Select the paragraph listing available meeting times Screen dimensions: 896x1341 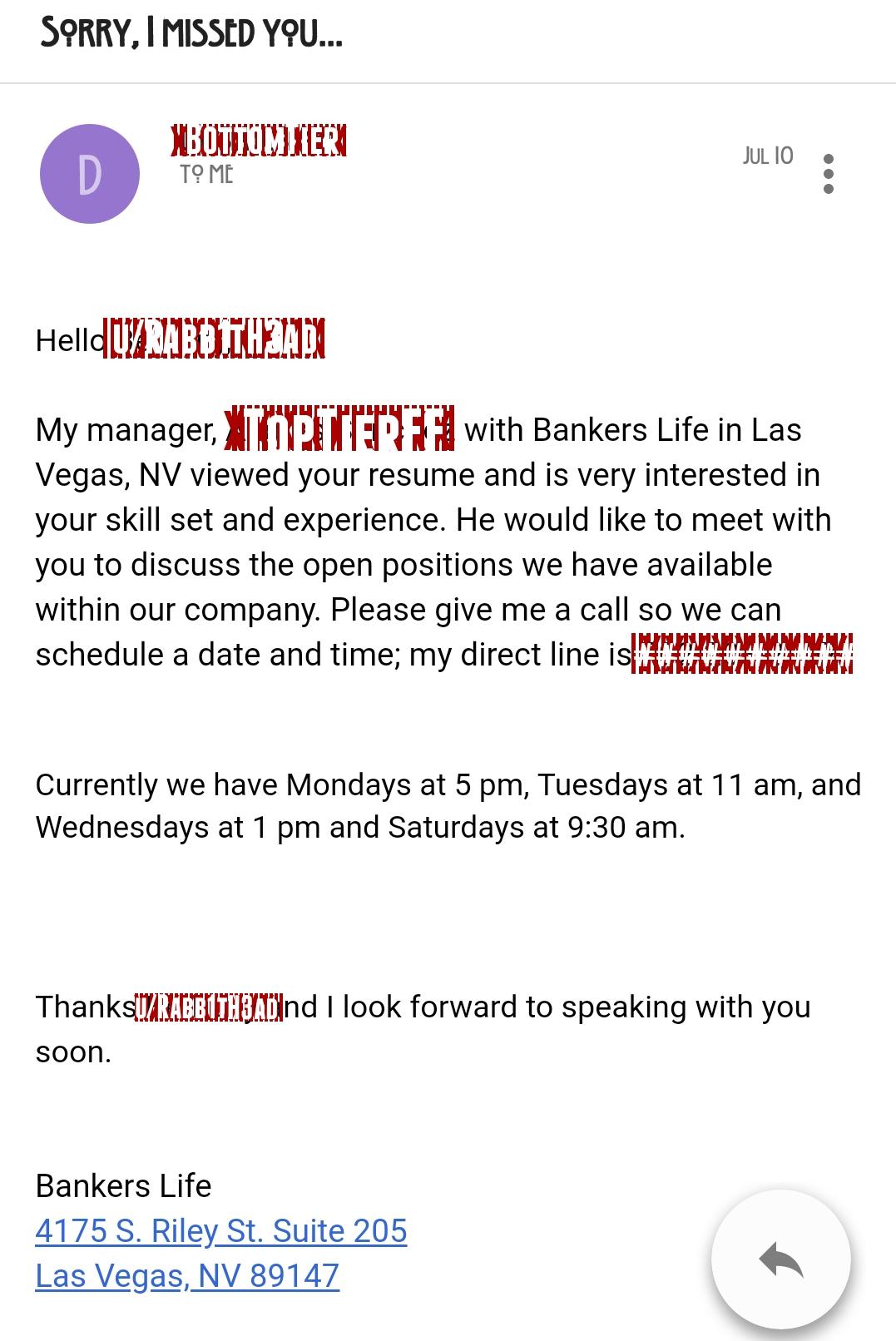(x=449, y=805)
